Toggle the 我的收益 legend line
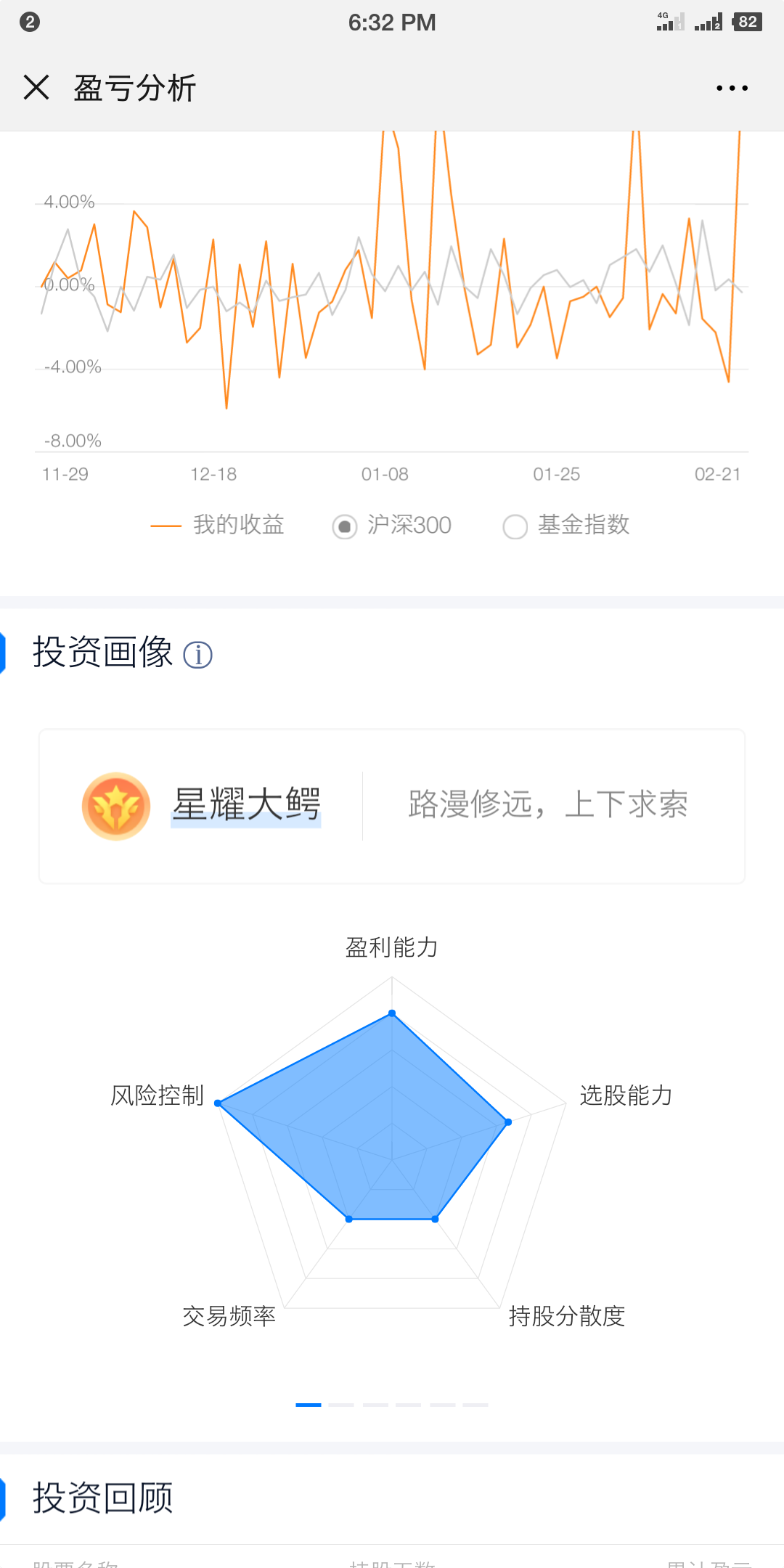Viewport: 784px width, 1568px height. click(217, 525)
